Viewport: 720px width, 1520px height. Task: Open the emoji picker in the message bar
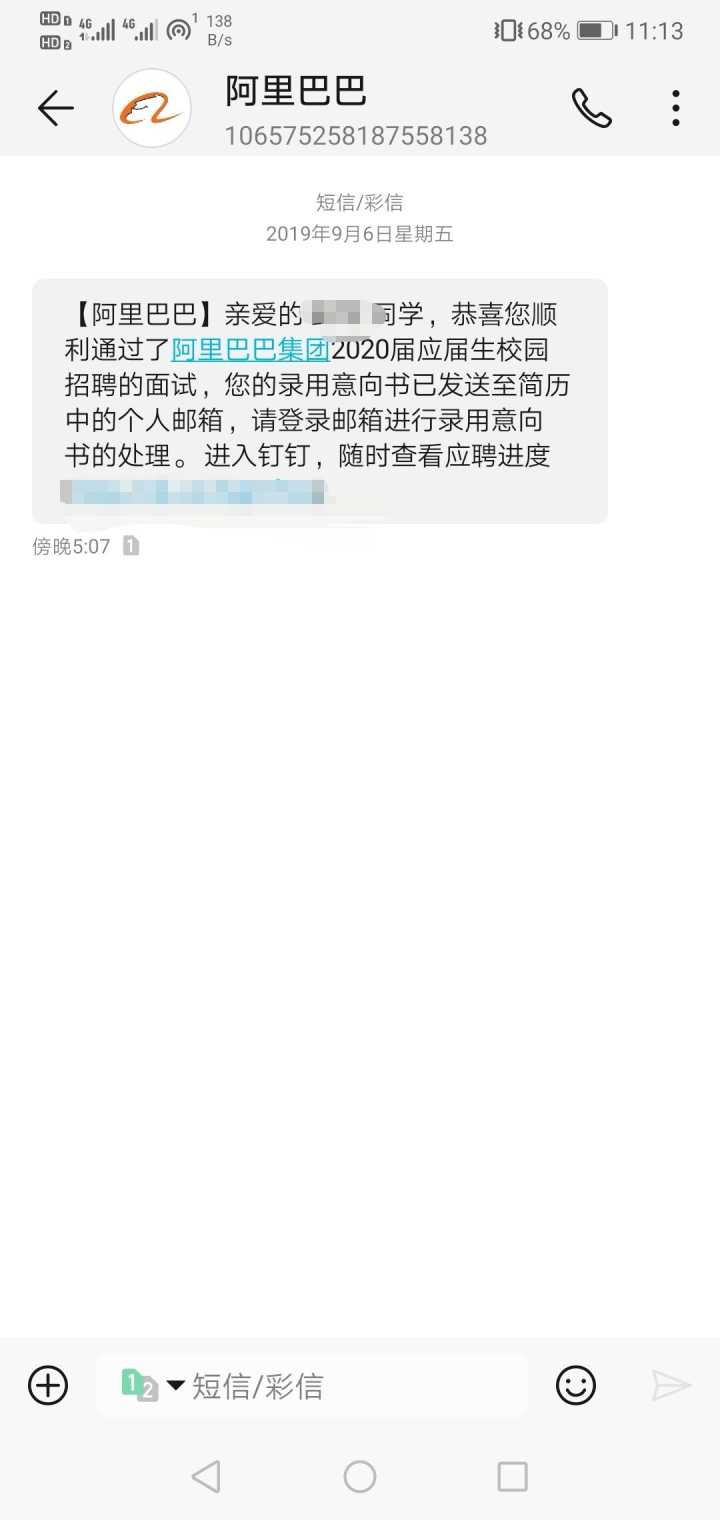click(x=575, y=1385)
